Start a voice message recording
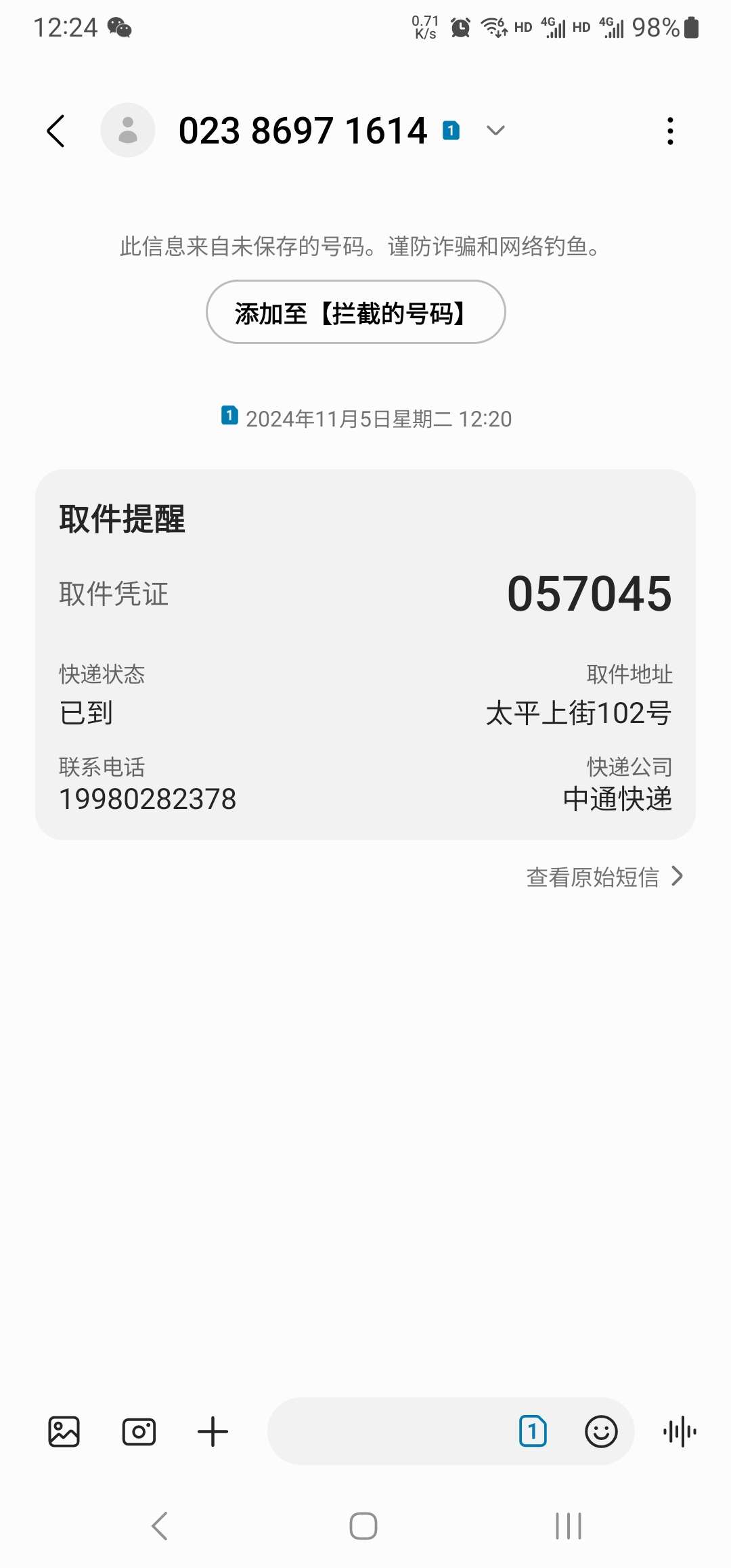731x1568 pixels. [680, 1431]
